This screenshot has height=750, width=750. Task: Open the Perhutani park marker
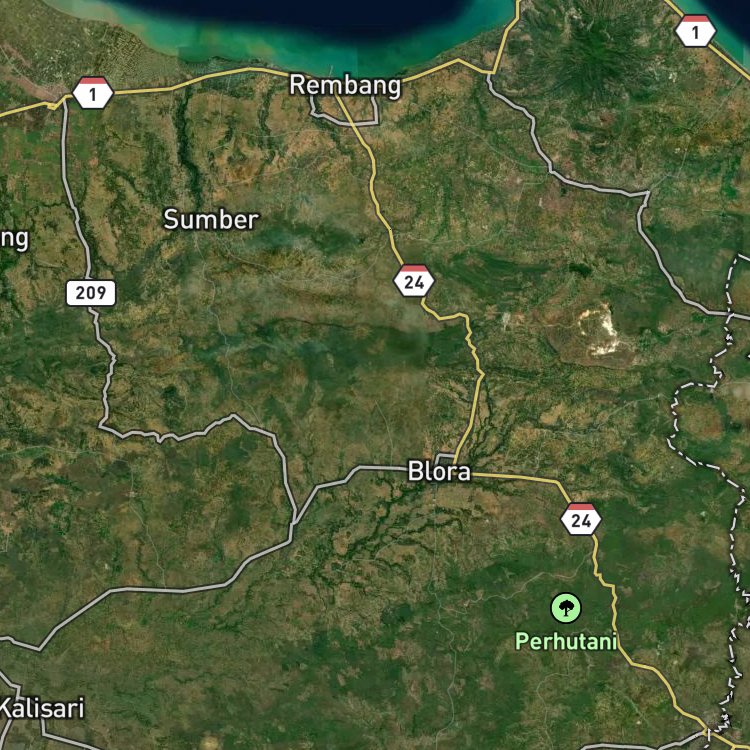click(x=565, y=606)
